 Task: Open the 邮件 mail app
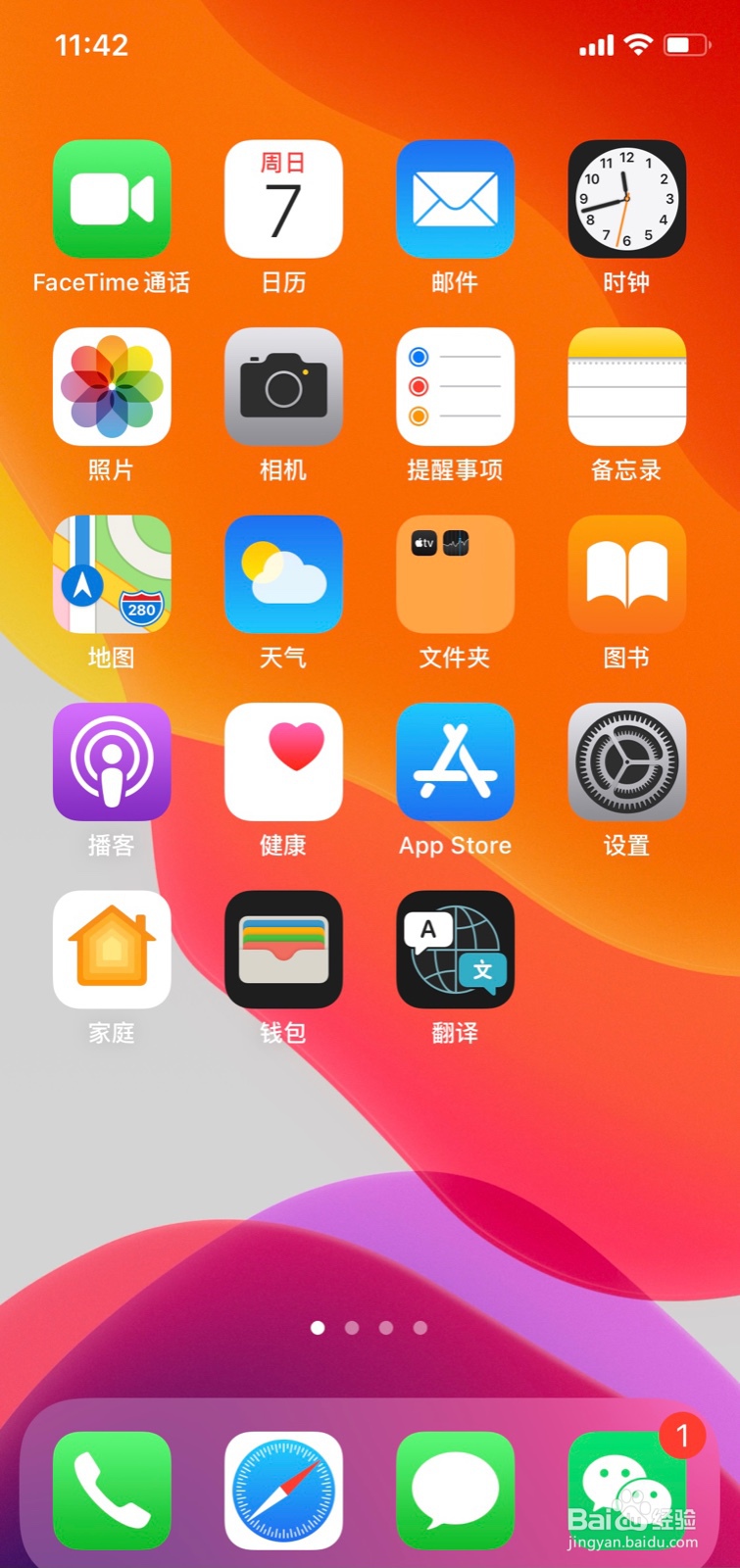tap(455, 199)
